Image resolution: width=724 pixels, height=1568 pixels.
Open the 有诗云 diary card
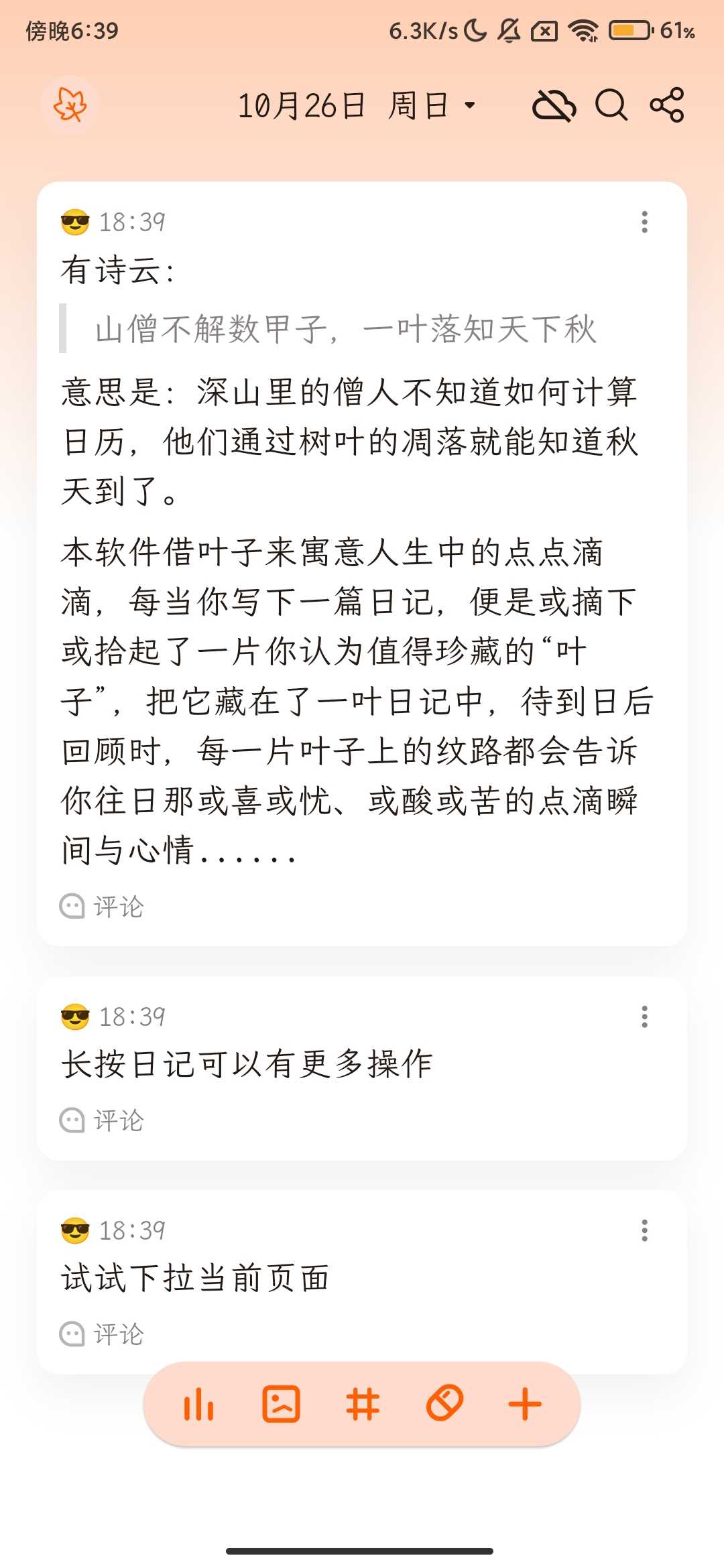(349, 603)
